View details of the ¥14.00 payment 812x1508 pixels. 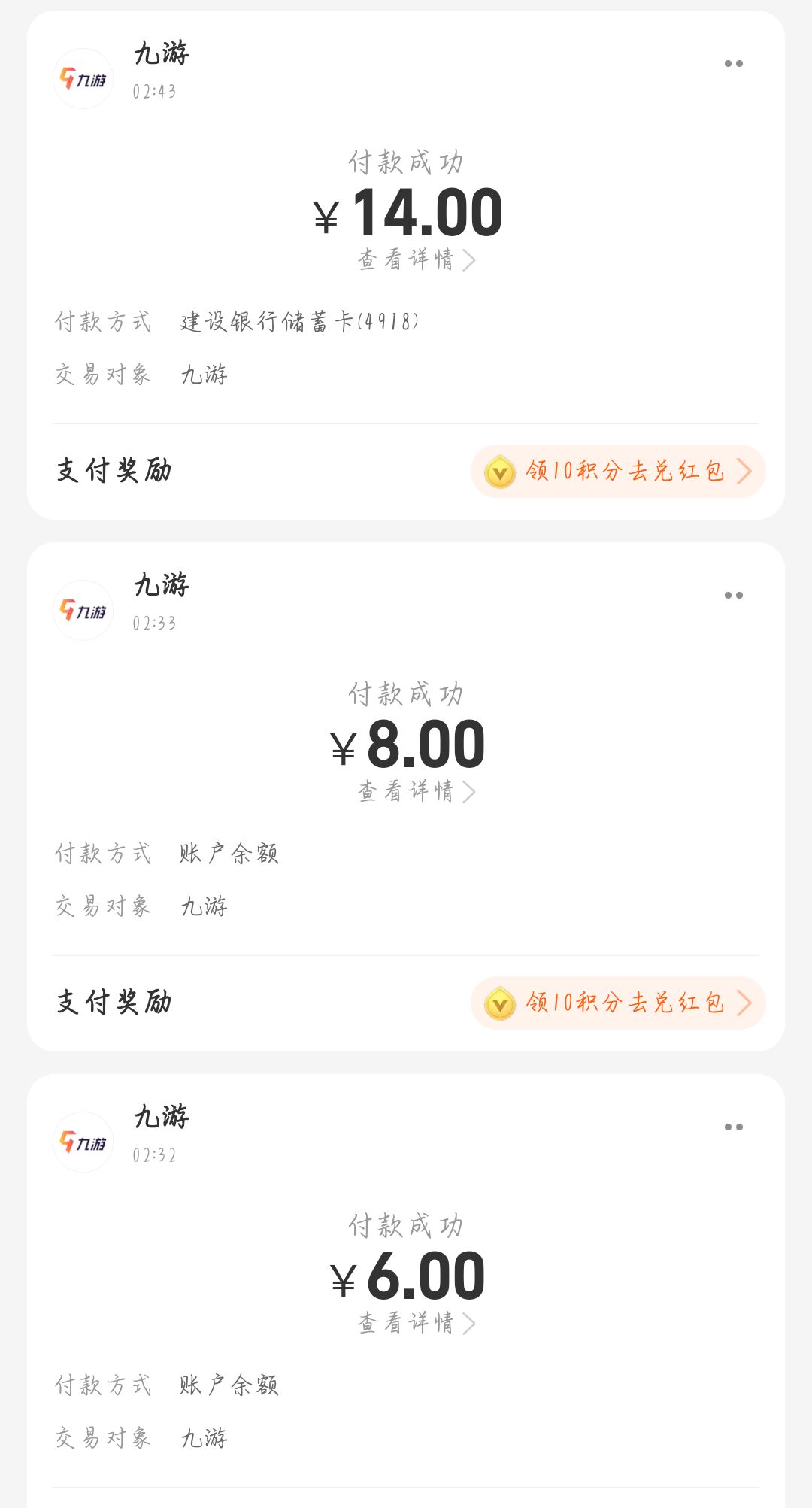(416, 260)
